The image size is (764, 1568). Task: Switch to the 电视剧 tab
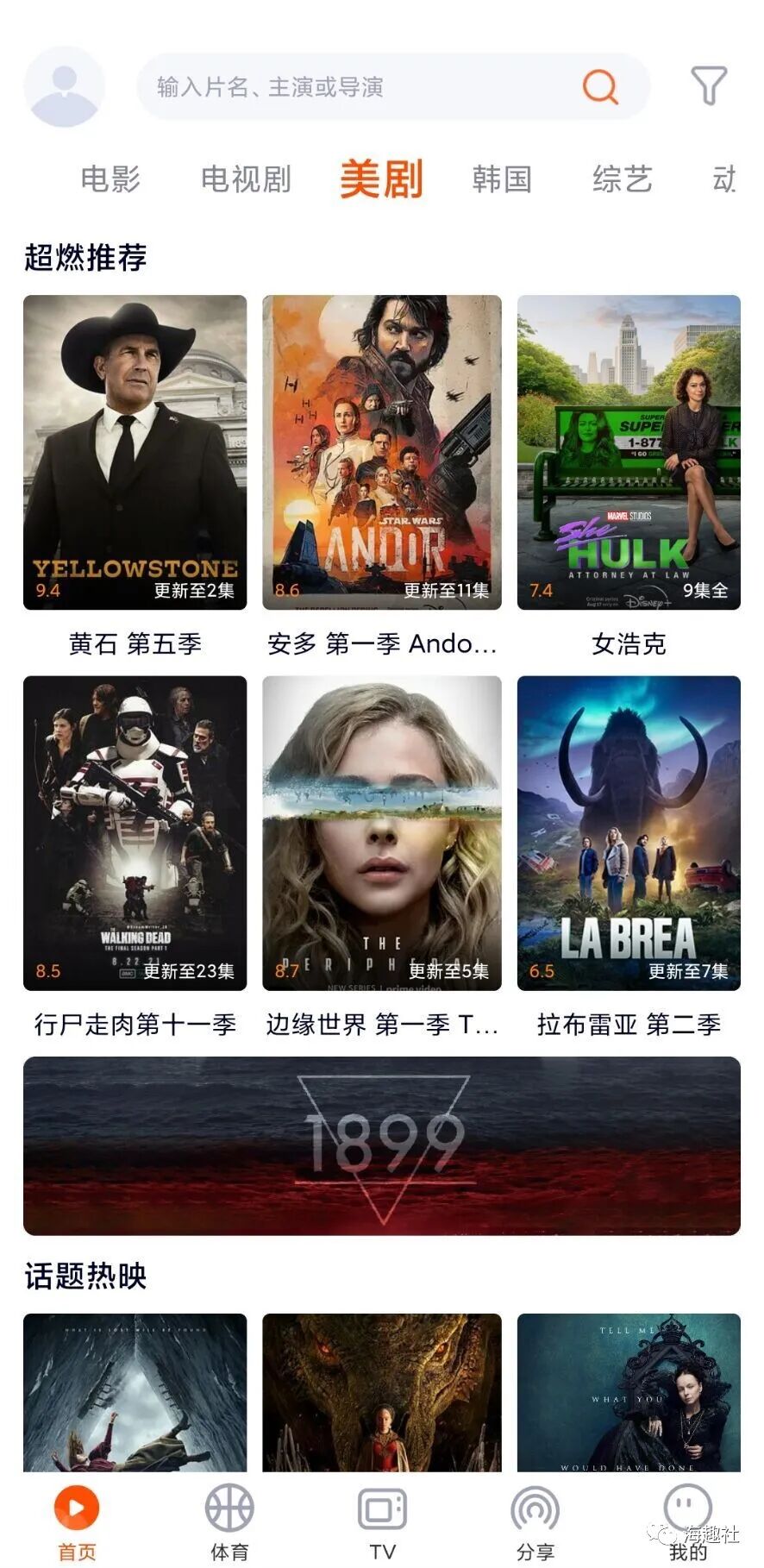(246, 179)
